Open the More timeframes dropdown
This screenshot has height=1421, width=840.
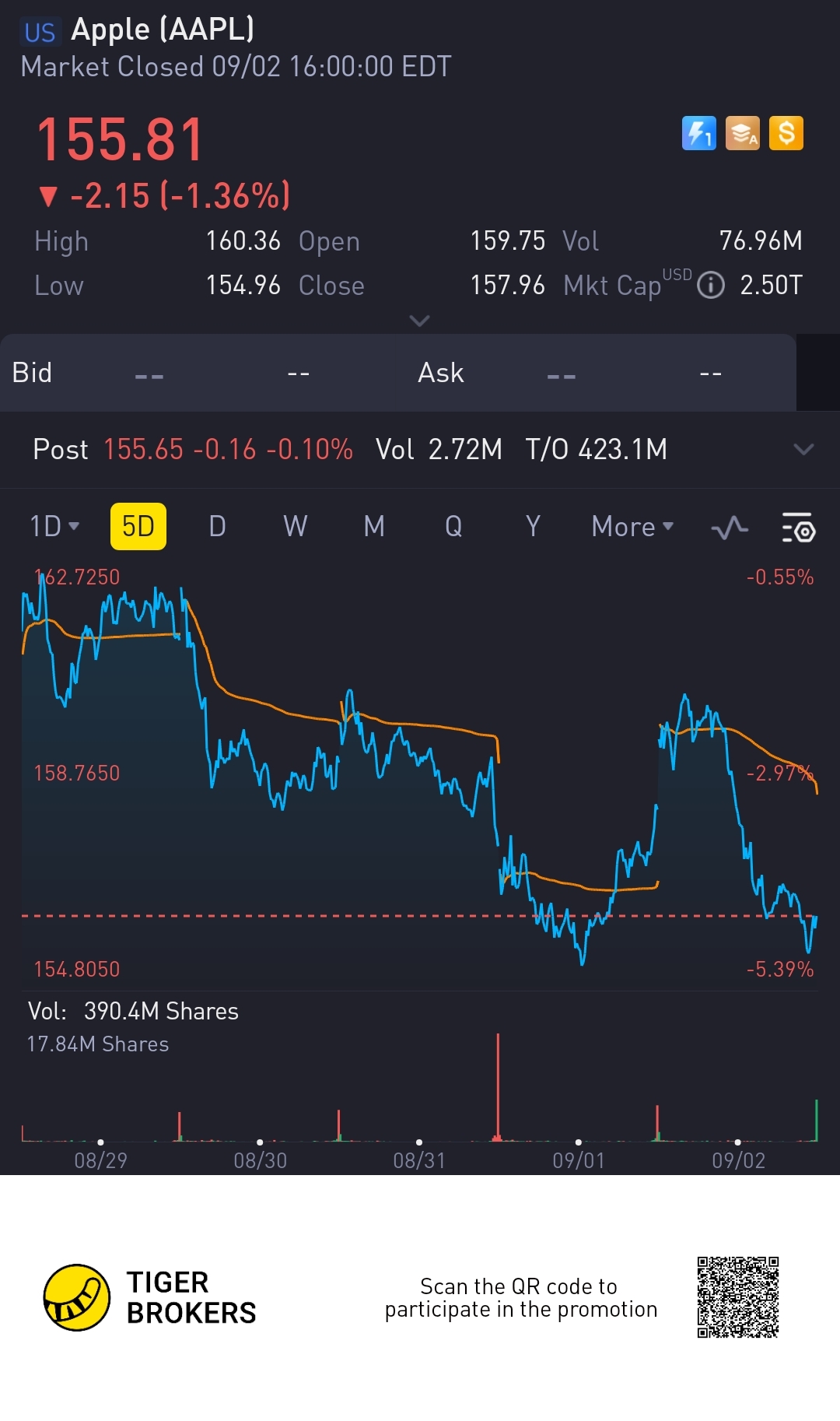click(632, 527)
